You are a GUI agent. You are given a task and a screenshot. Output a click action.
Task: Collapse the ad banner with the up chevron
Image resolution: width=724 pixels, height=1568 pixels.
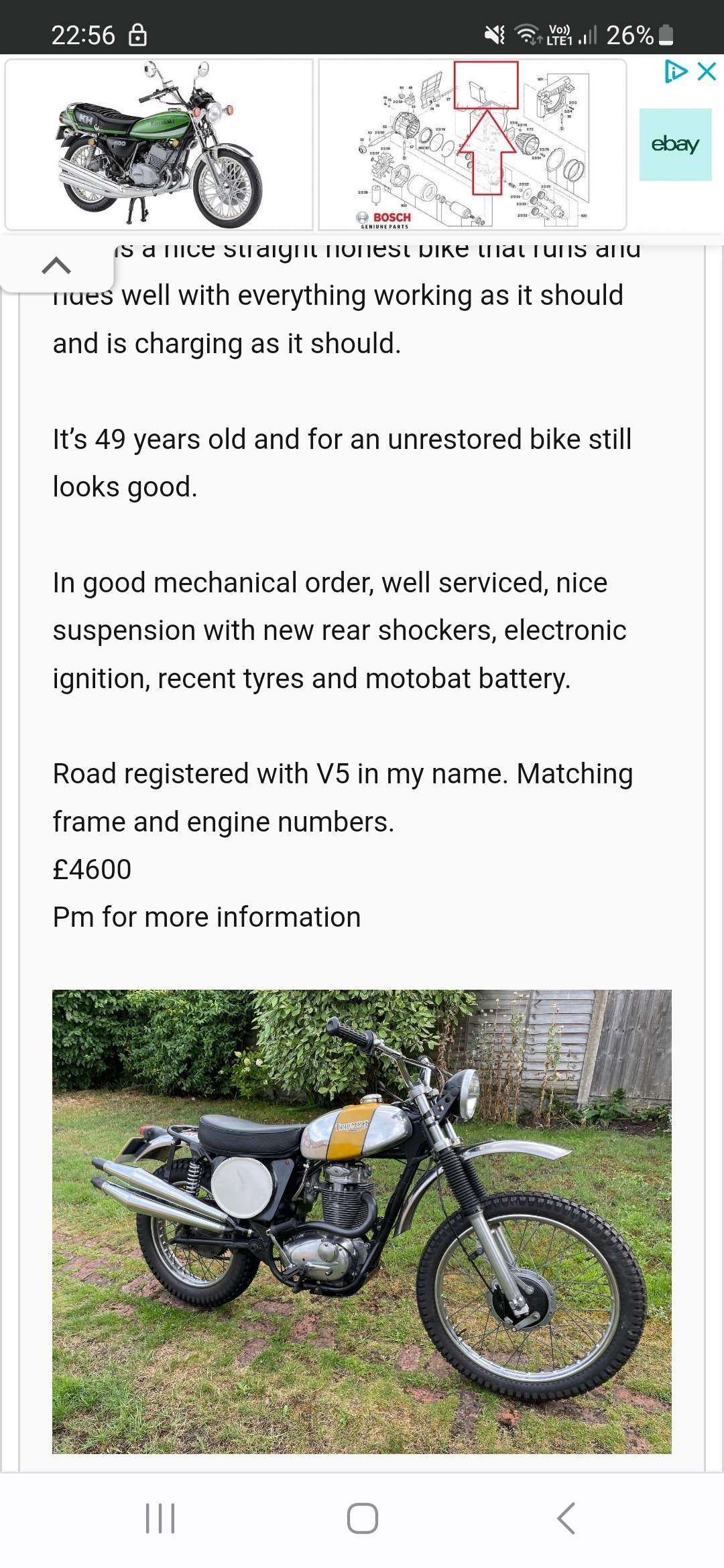click(x=56, y=266)
